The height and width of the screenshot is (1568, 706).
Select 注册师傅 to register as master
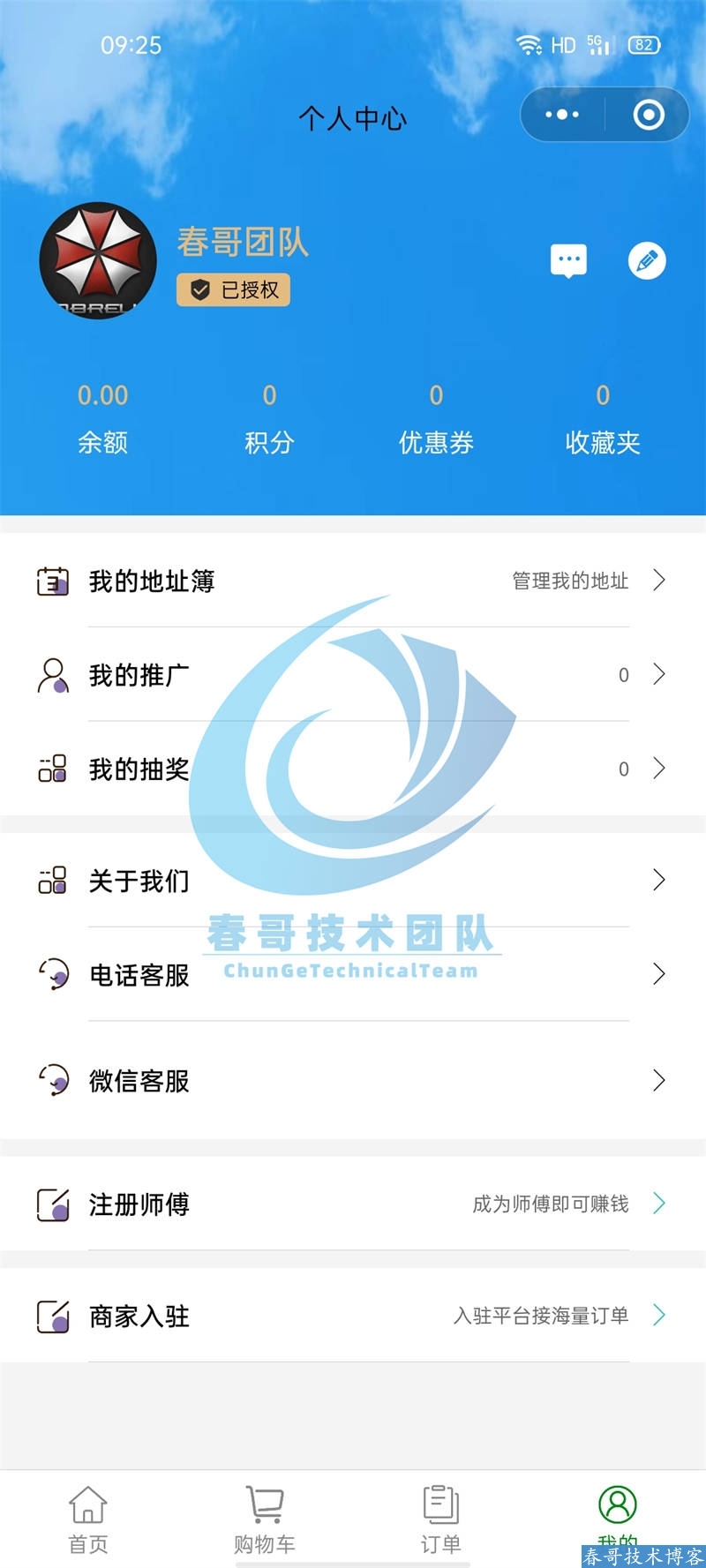(x=353, y=1204)
